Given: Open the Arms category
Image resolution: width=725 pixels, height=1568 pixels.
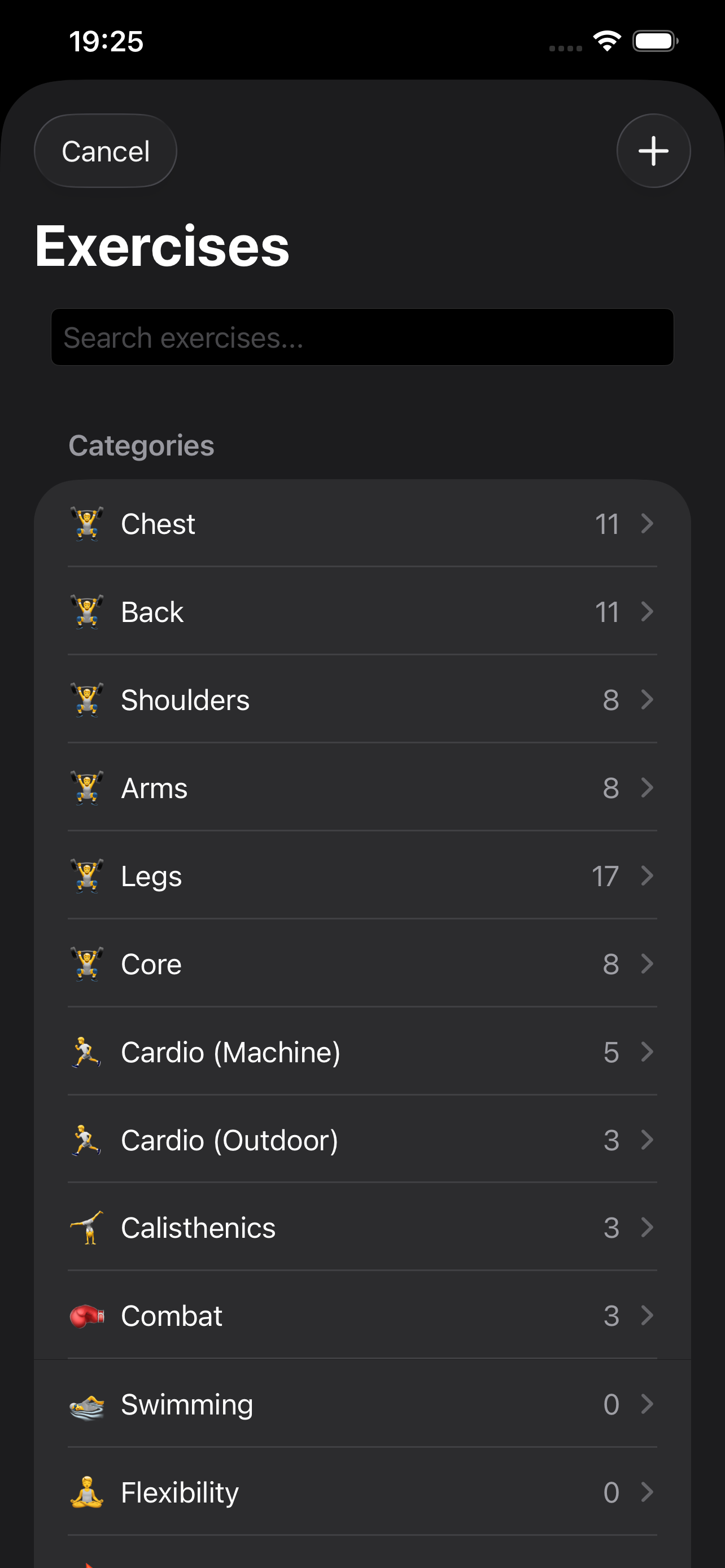Looking at the screenshot, I should tap(362, 787).
